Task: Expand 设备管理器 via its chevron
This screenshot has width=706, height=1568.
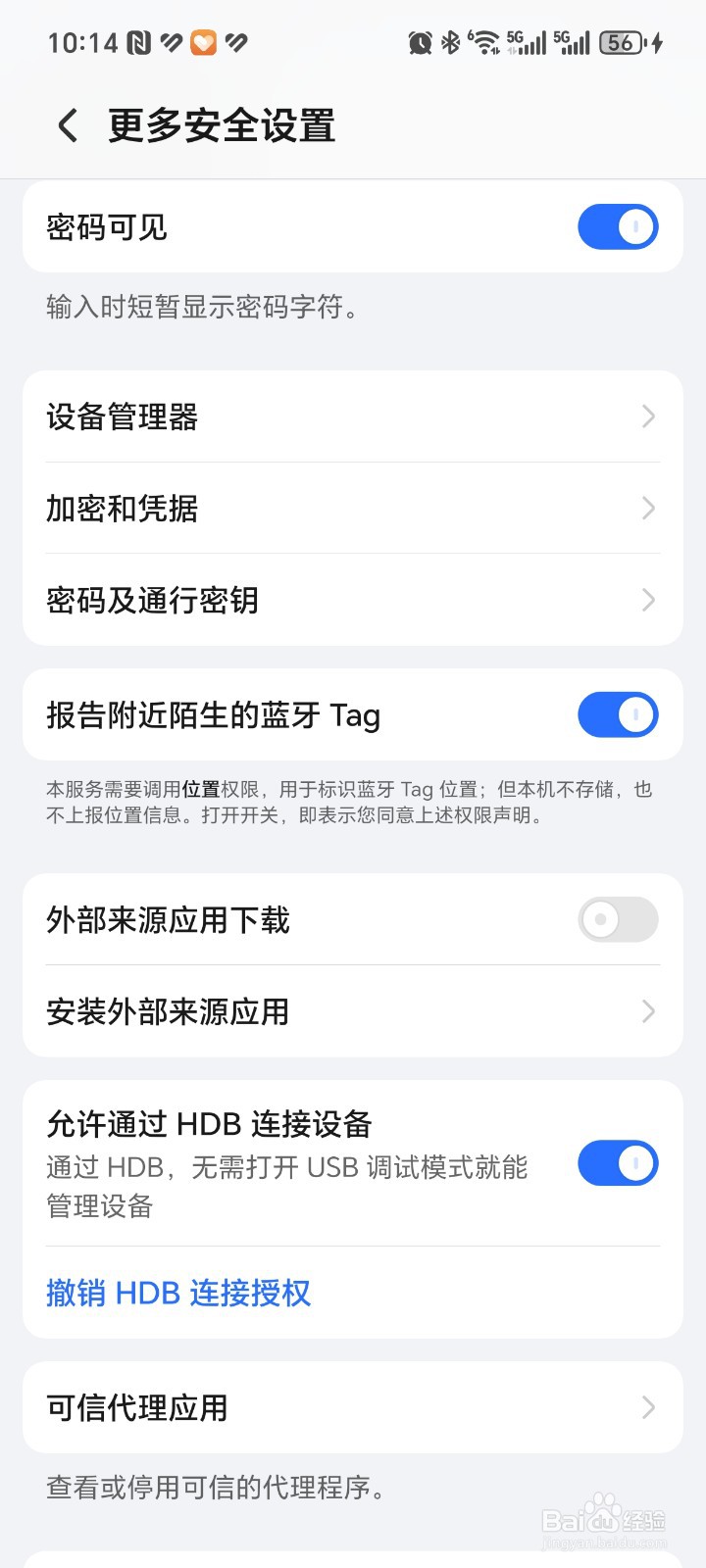Action: (646, 416)
